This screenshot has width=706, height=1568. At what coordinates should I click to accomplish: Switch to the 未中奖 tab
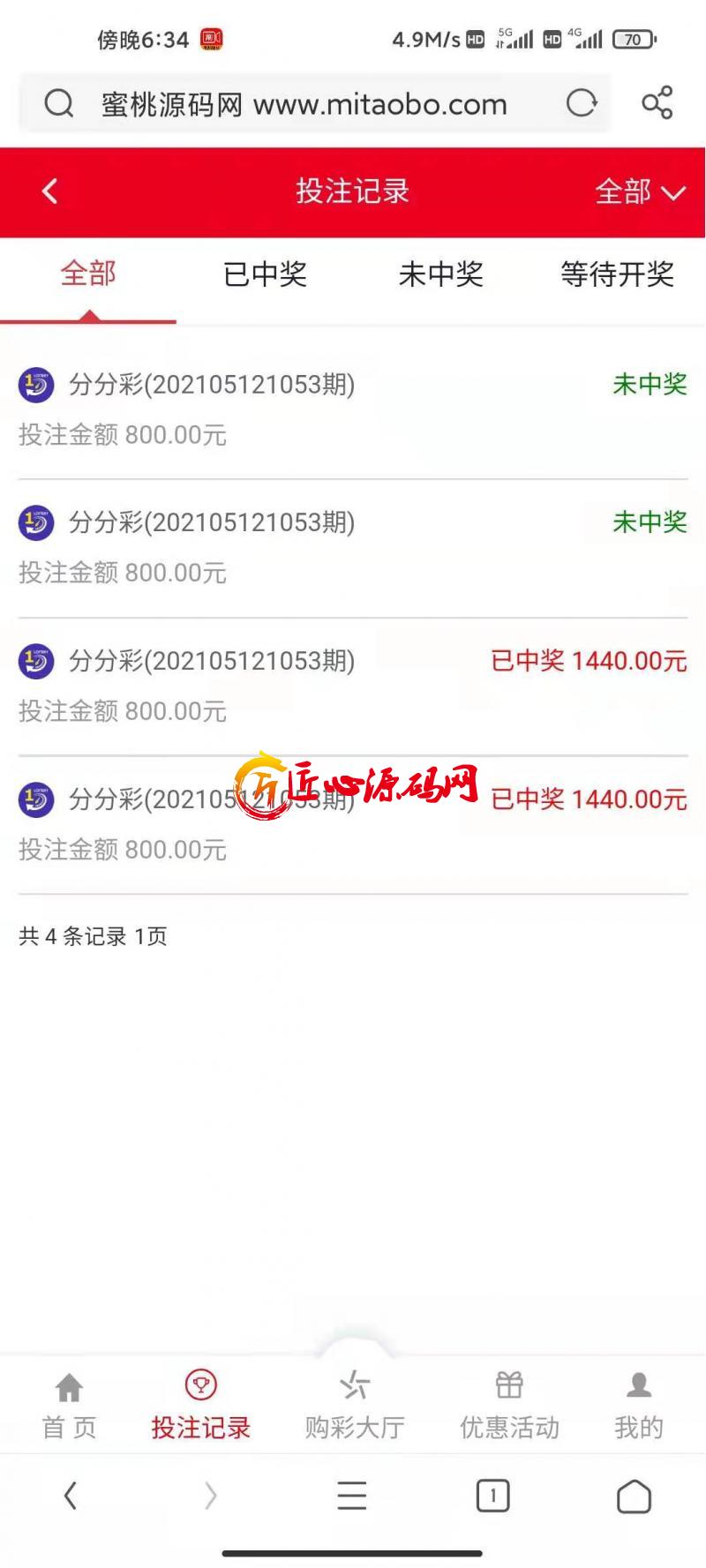[x=440, y=274]
